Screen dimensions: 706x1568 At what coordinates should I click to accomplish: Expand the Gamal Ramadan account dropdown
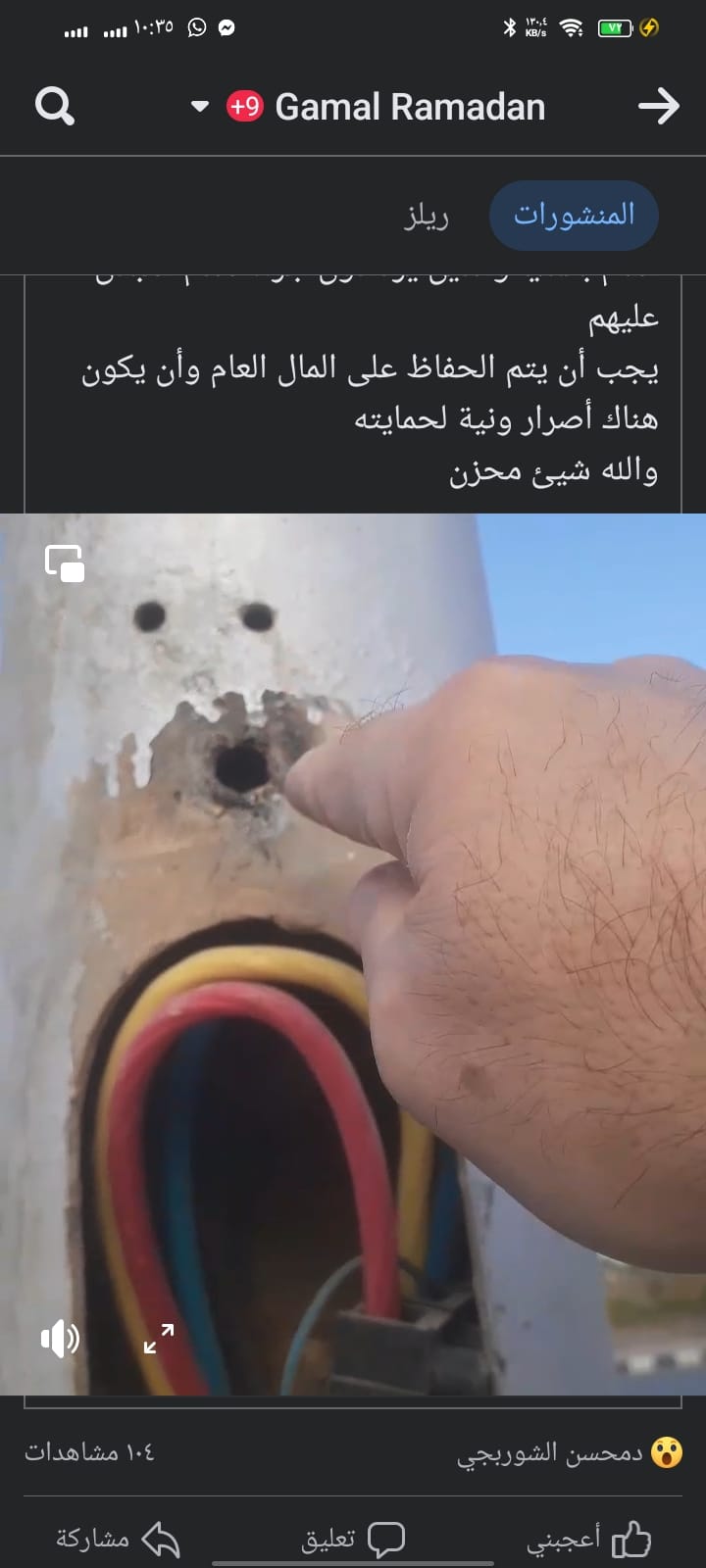click(200, 106)
